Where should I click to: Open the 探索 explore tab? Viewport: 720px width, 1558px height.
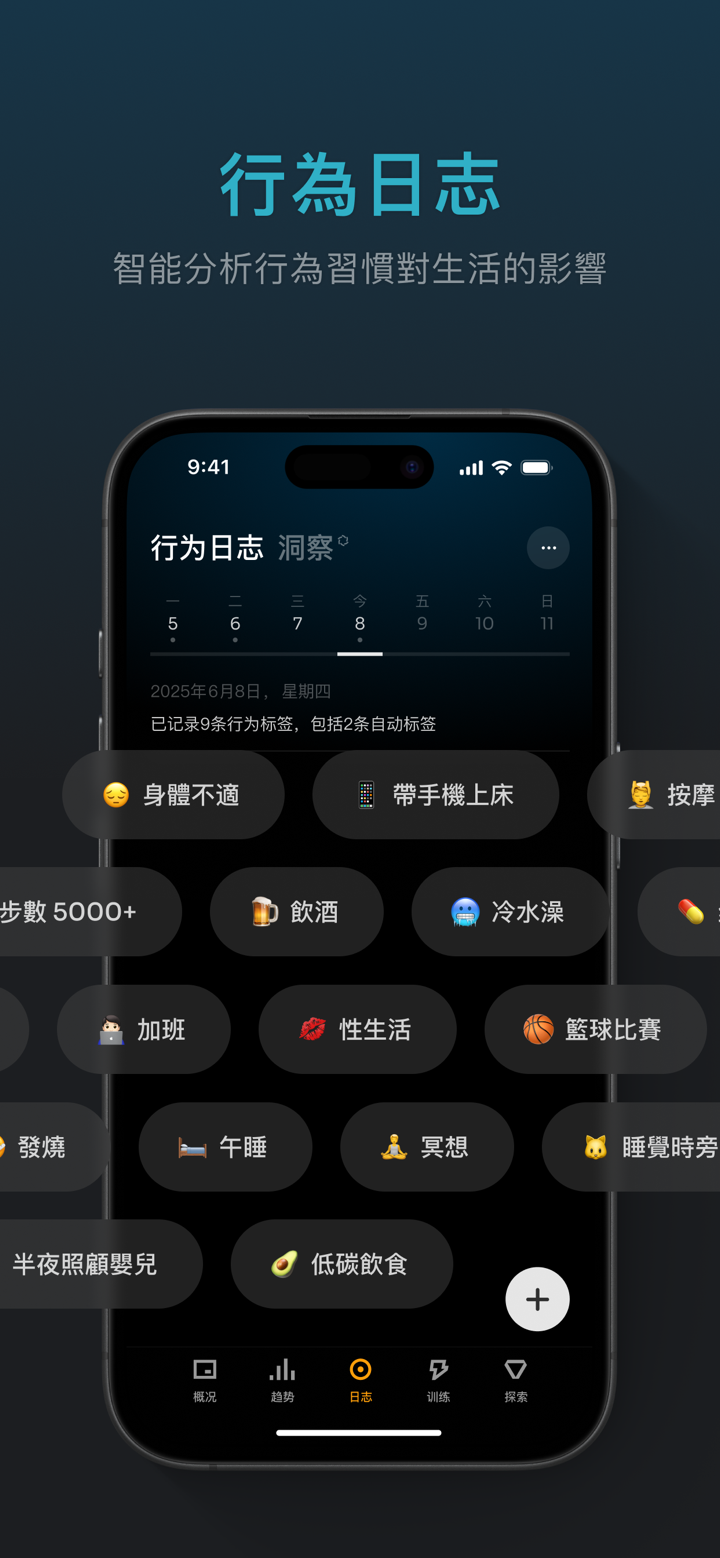pos(515,1380)
